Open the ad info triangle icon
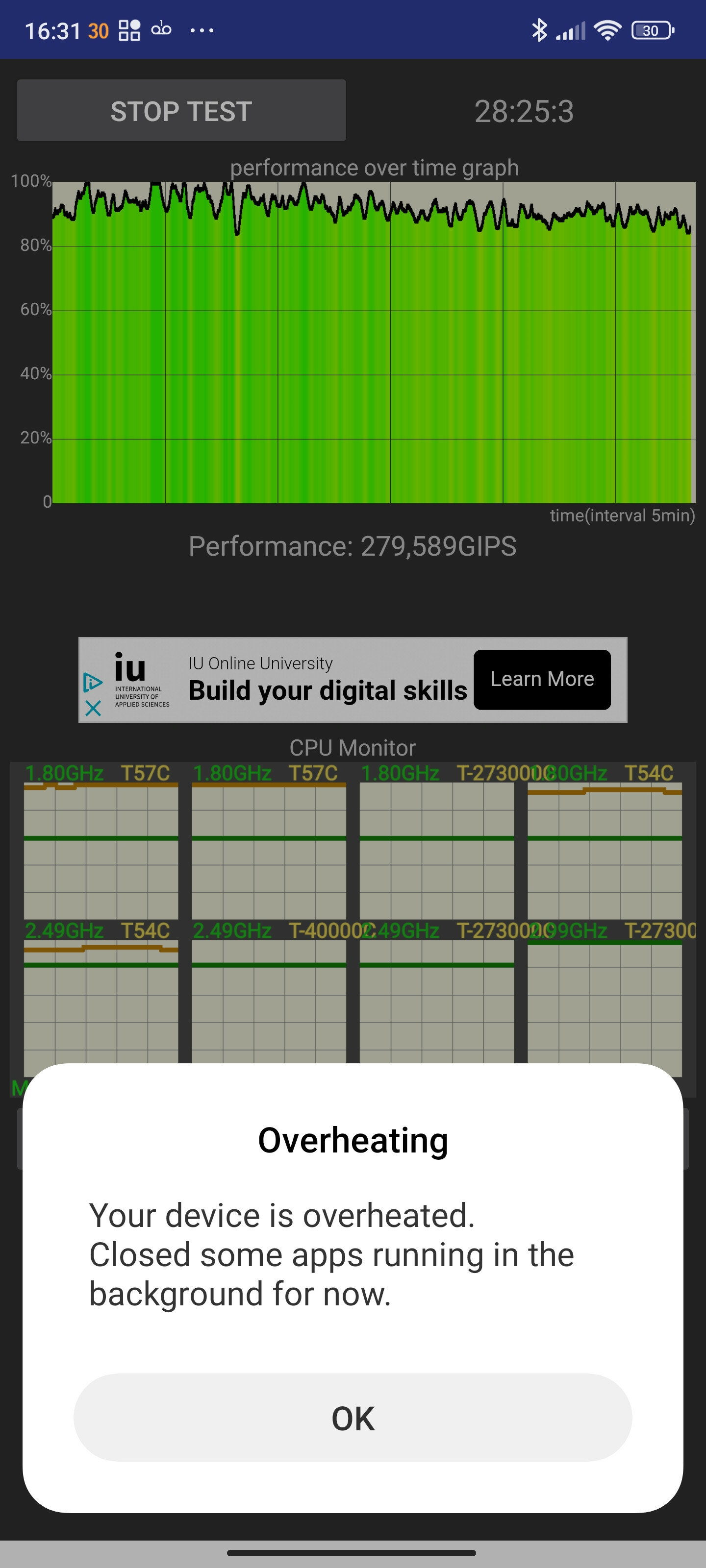The height and width of the screenshot is (1568, 706). click(93, 683)
